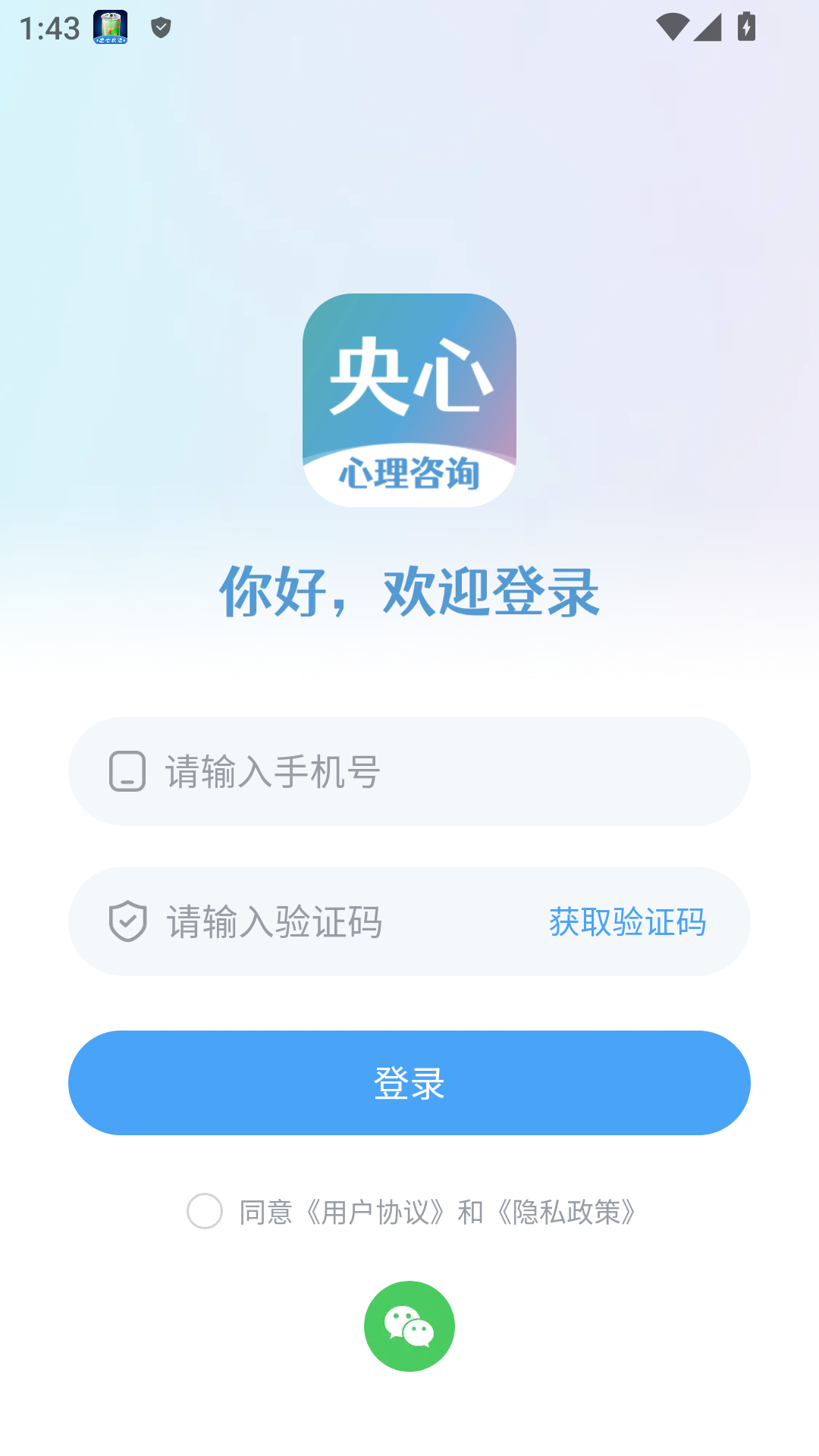
Task: Open WeChat login via green WeChat icon
Action: pos(409,1326)
